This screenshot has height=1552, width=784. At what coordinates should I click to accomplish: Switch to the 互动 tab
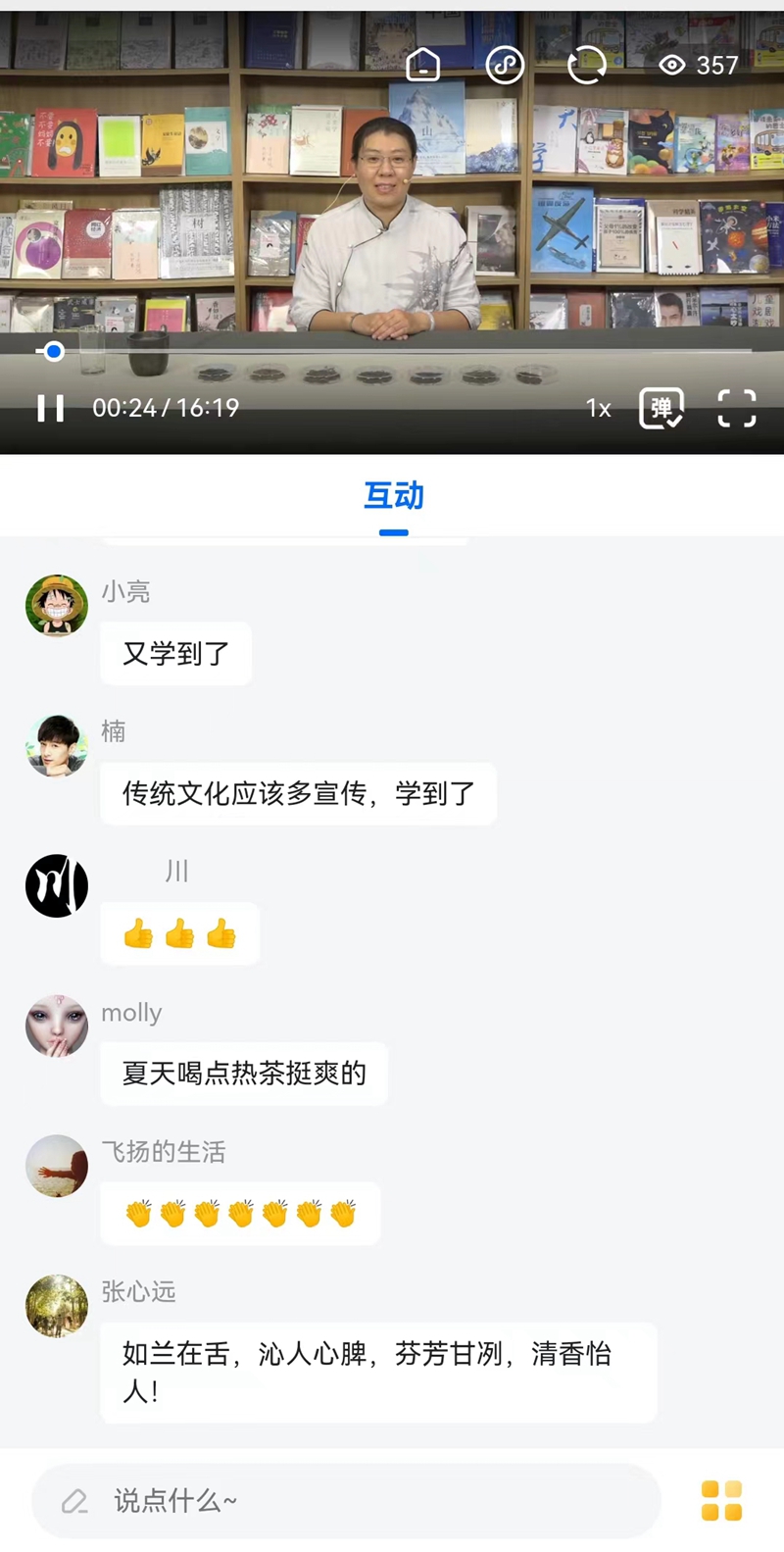[x=392, y=497]
